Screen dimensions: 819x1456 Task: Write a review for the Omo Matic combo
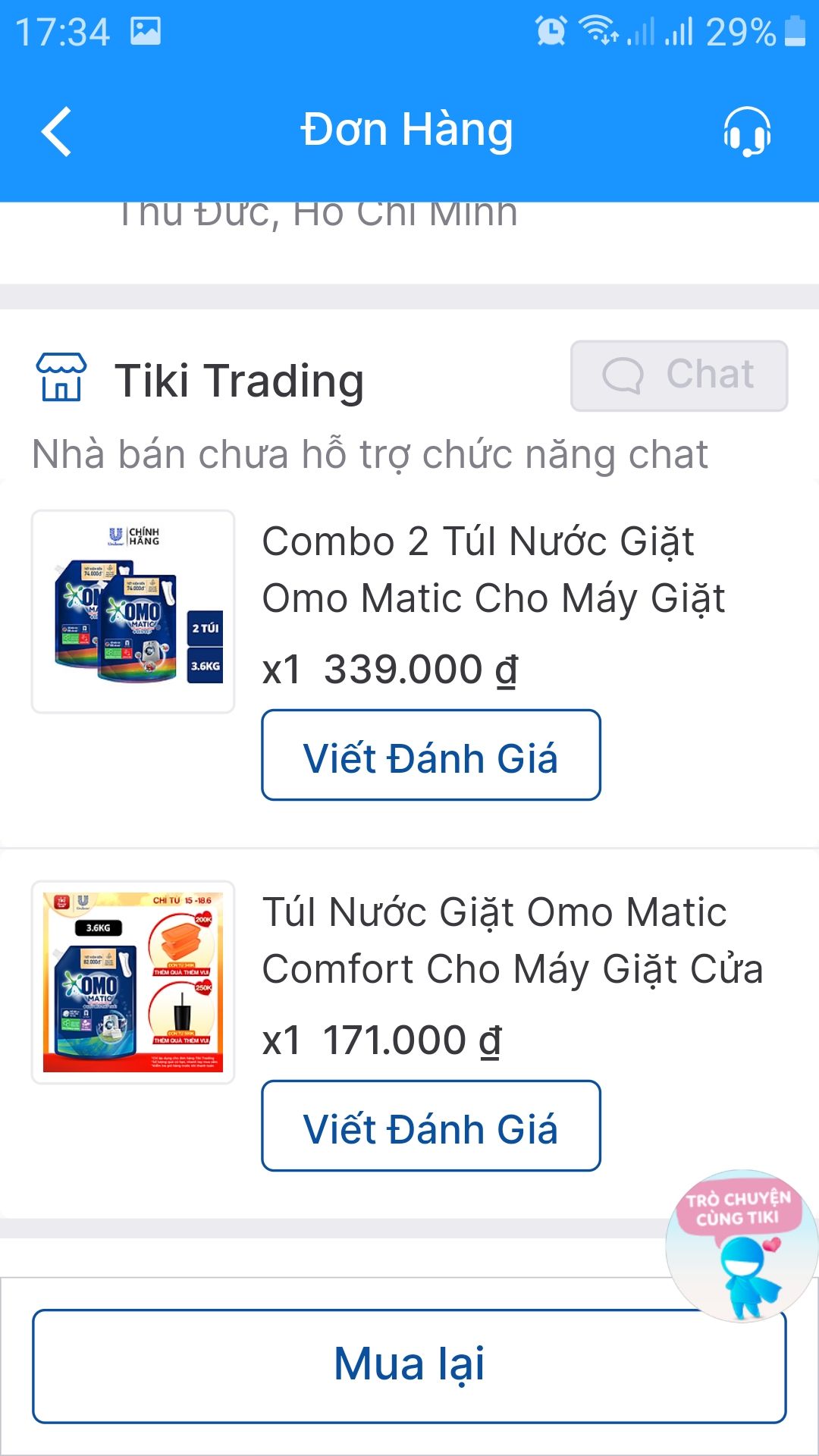tap(429, 755)
